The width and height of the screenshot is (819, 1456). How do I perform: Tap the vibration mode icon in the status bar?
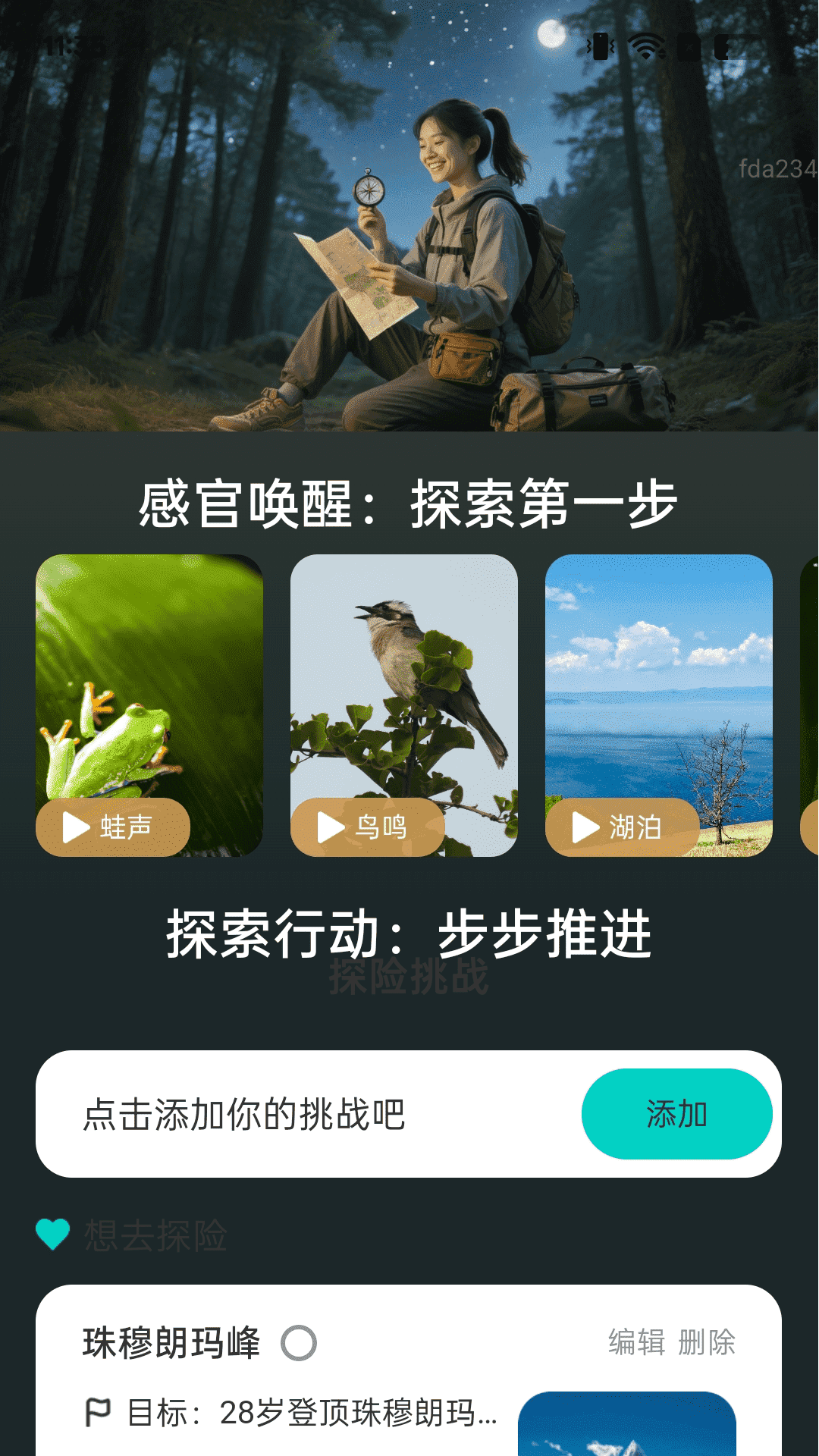click(598, 47)
